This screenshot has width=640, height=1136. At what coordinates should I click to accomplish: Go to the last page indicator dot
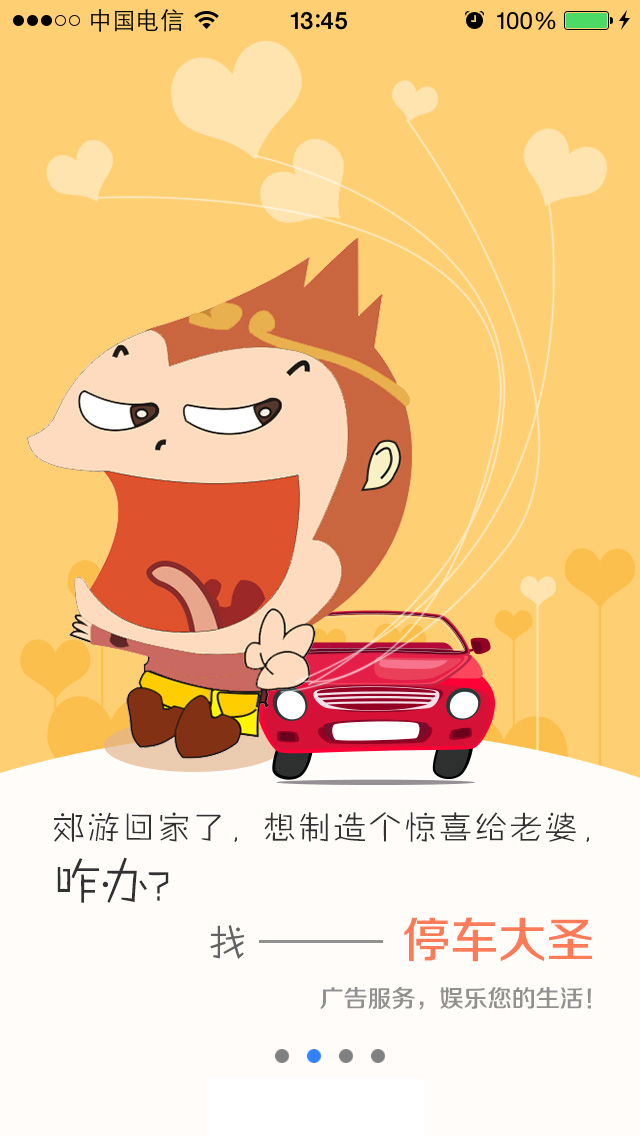[x=378, y=1056]
